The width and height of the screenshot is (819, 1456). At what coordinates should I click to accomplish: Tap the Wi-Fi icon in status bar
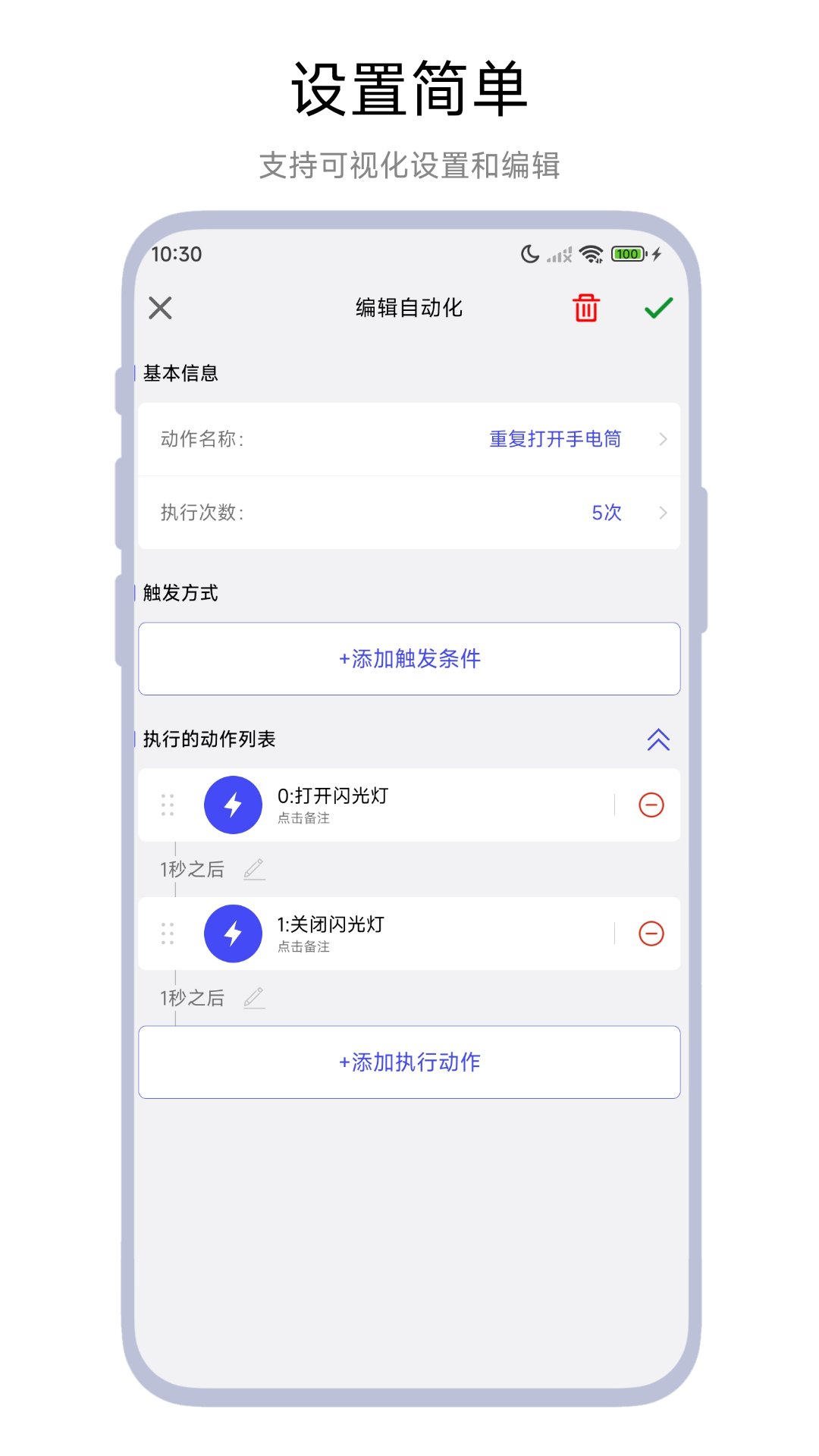point(591,254)
